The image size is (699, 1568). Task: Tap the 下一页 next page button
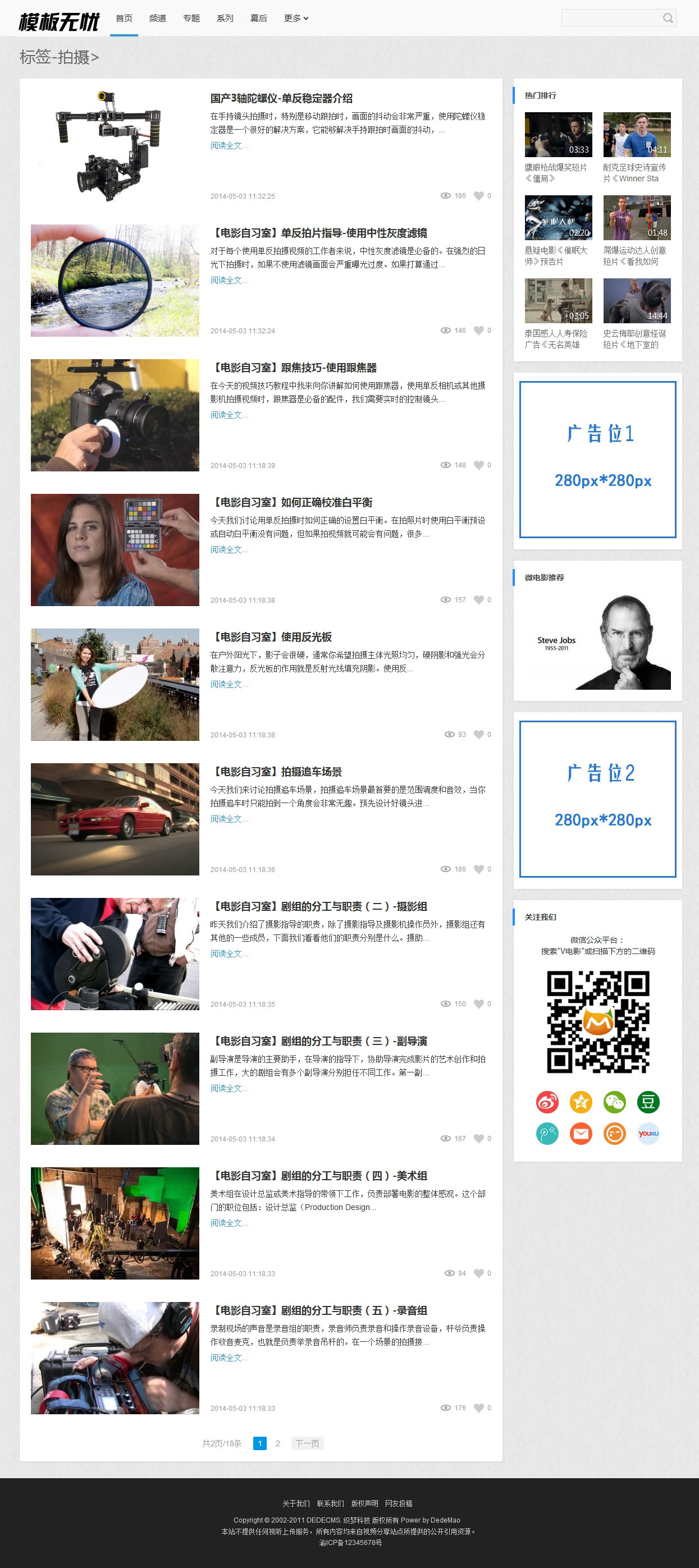(x=307, y=1443)
